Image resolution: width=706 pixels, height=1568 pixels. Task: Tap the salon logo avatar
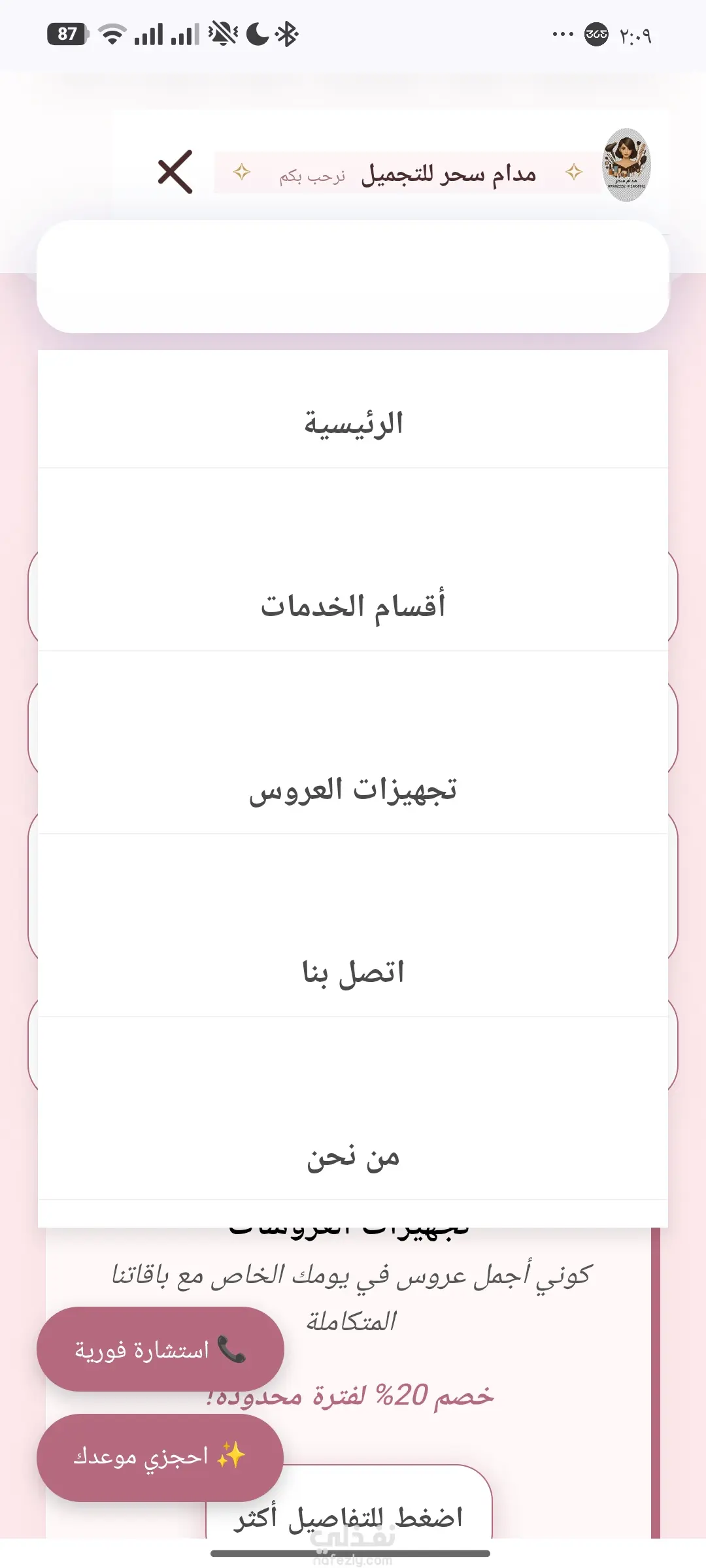tap(626, 165)
